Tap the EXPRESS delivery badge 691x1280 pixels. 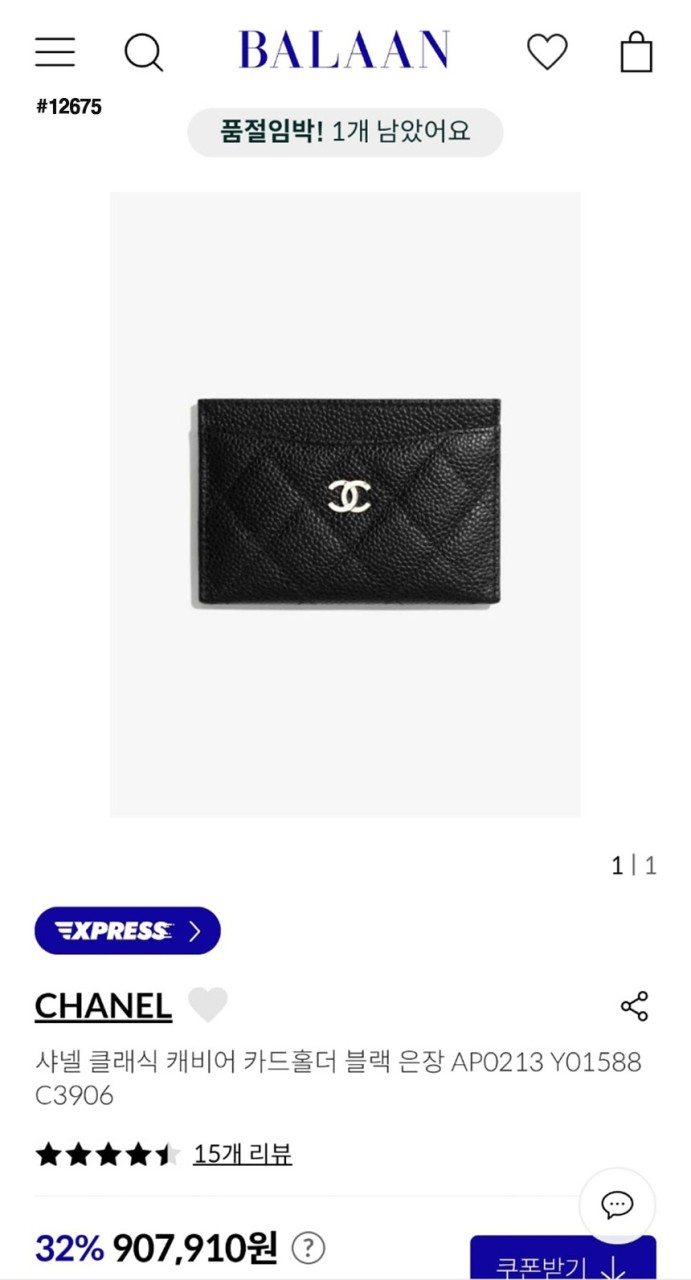coord(127,931)
